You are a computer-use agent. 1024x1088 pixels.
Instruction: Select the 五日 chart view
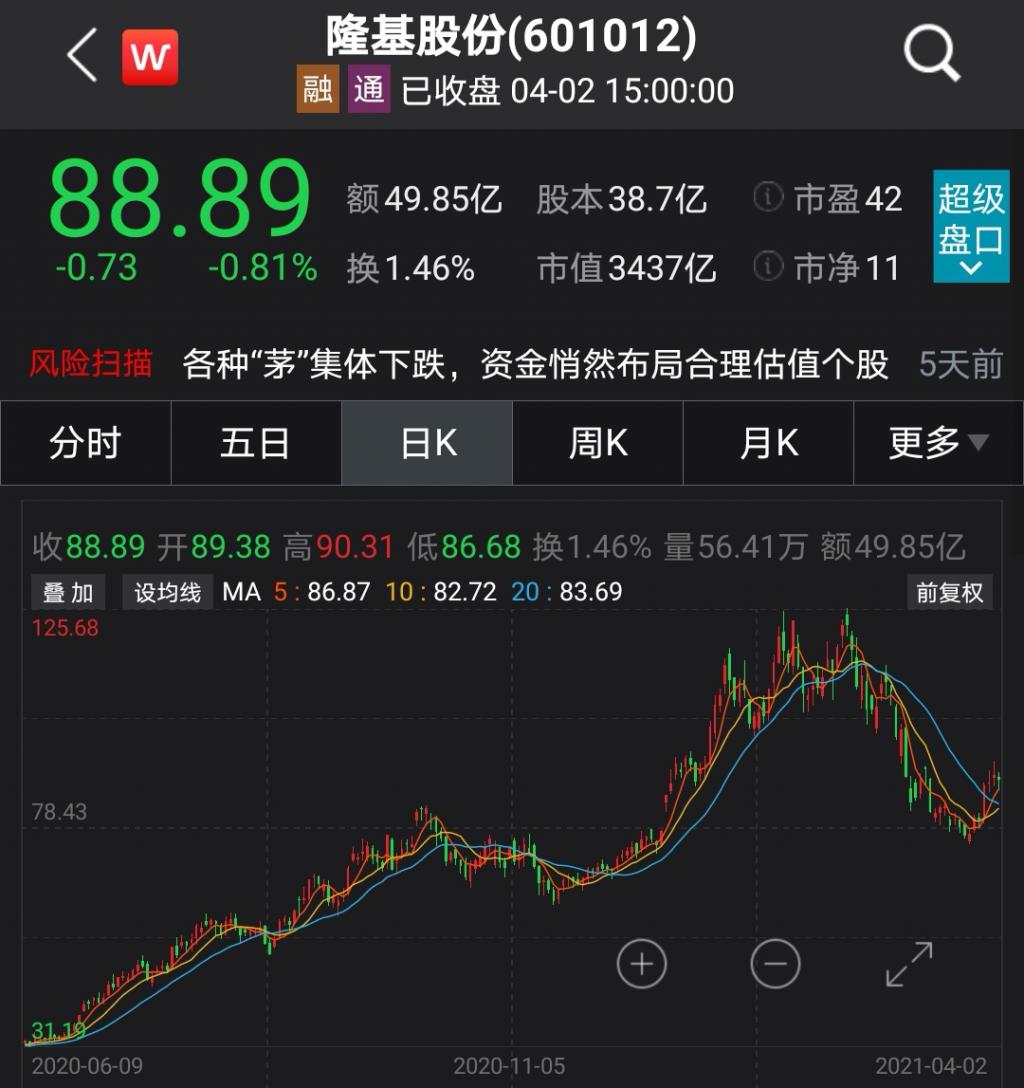[x=255, y=442]
